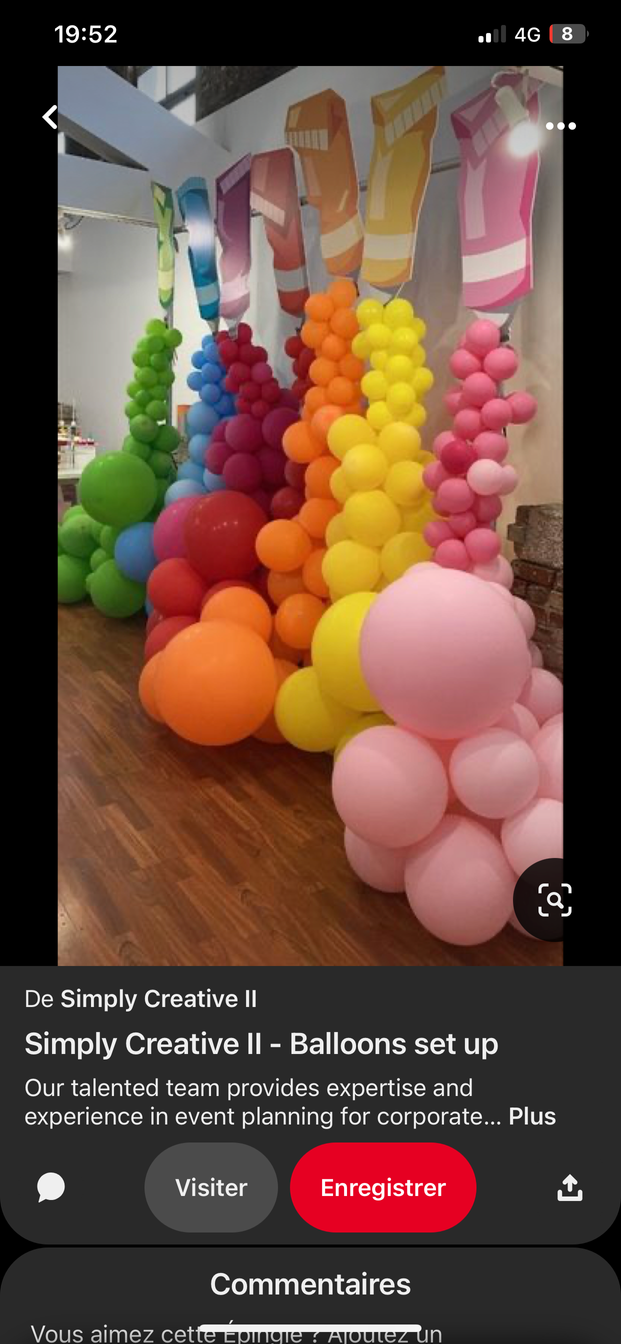Open the three-dot overflow menu
This screenshot has height=1344, width=621.
[x=560, y=126]
